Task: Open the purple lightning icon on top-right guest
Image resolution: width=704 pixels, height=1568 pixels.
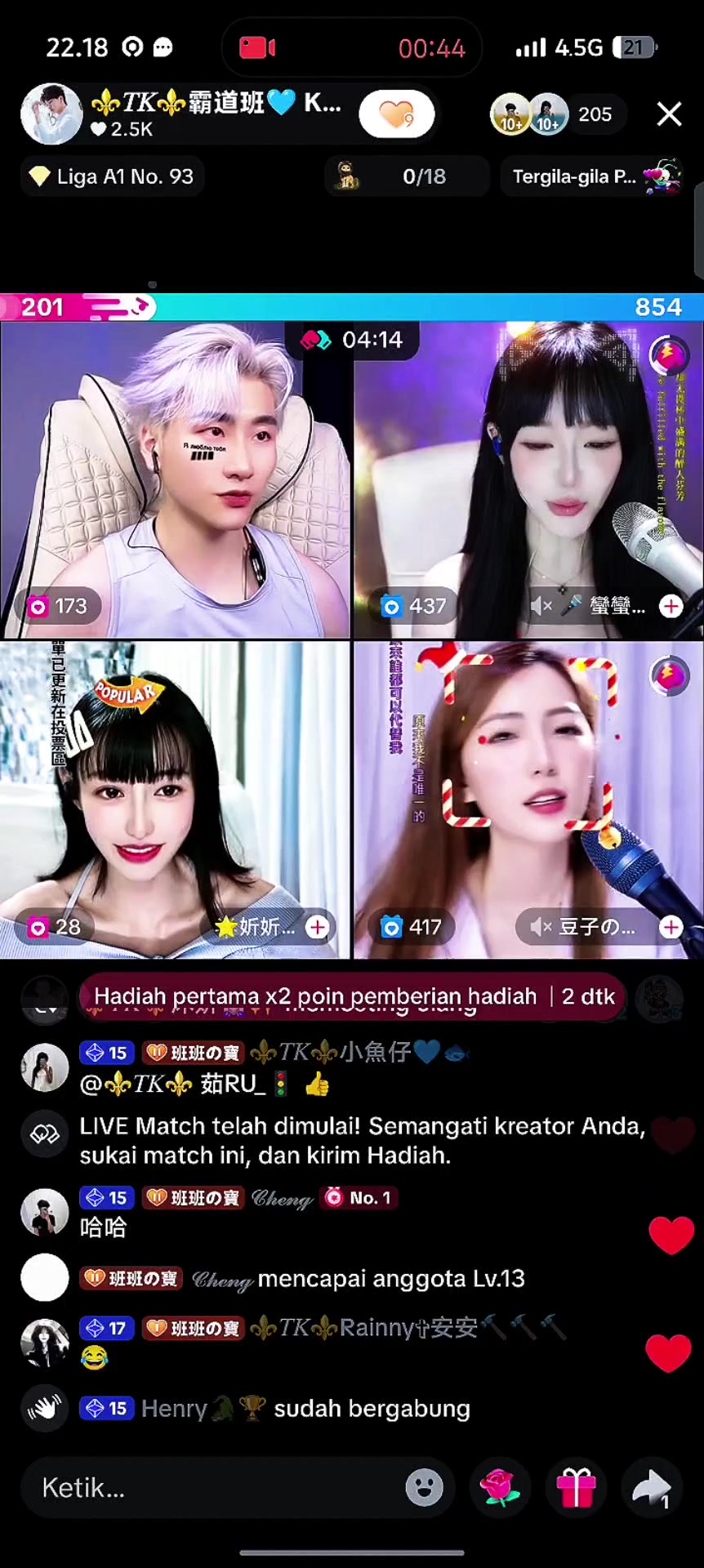Action: point(670,356)
